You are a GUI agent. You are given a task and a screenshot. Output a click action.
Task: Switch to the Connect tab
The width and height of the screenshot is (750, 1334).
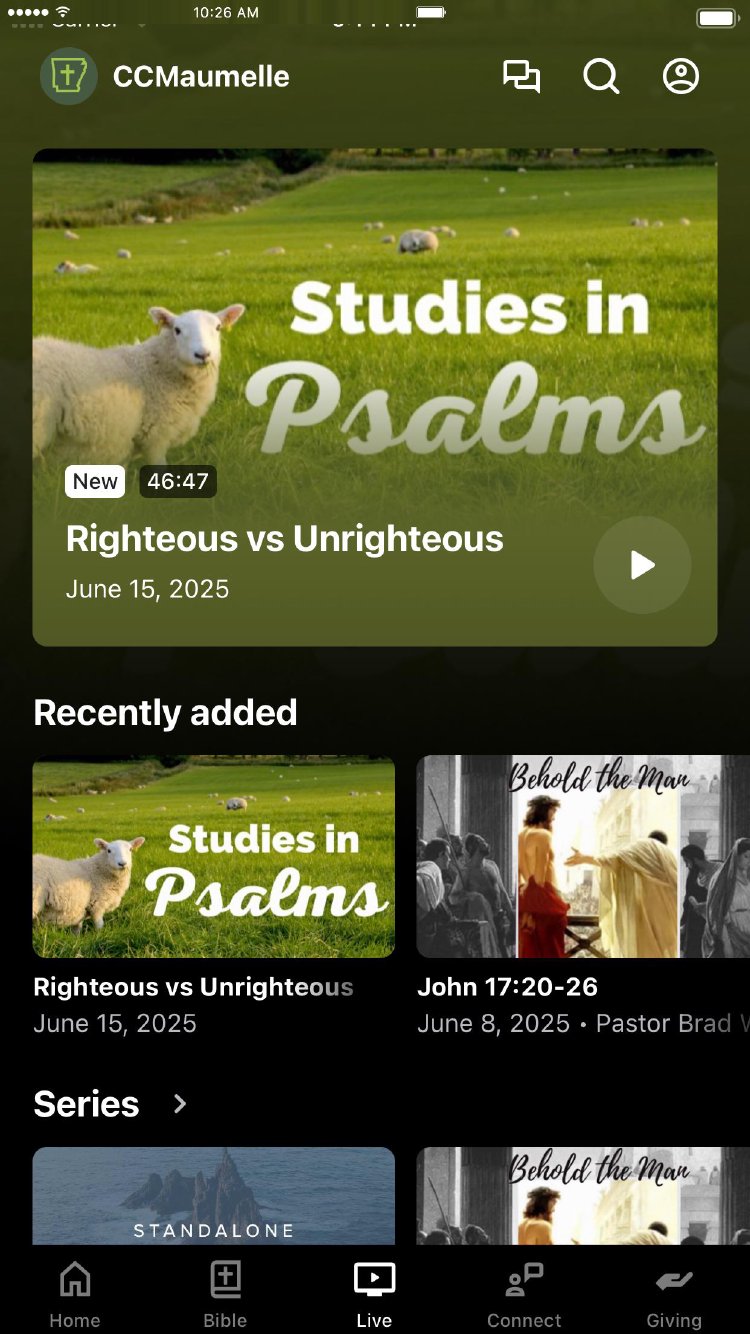[x=524, y=1293]
